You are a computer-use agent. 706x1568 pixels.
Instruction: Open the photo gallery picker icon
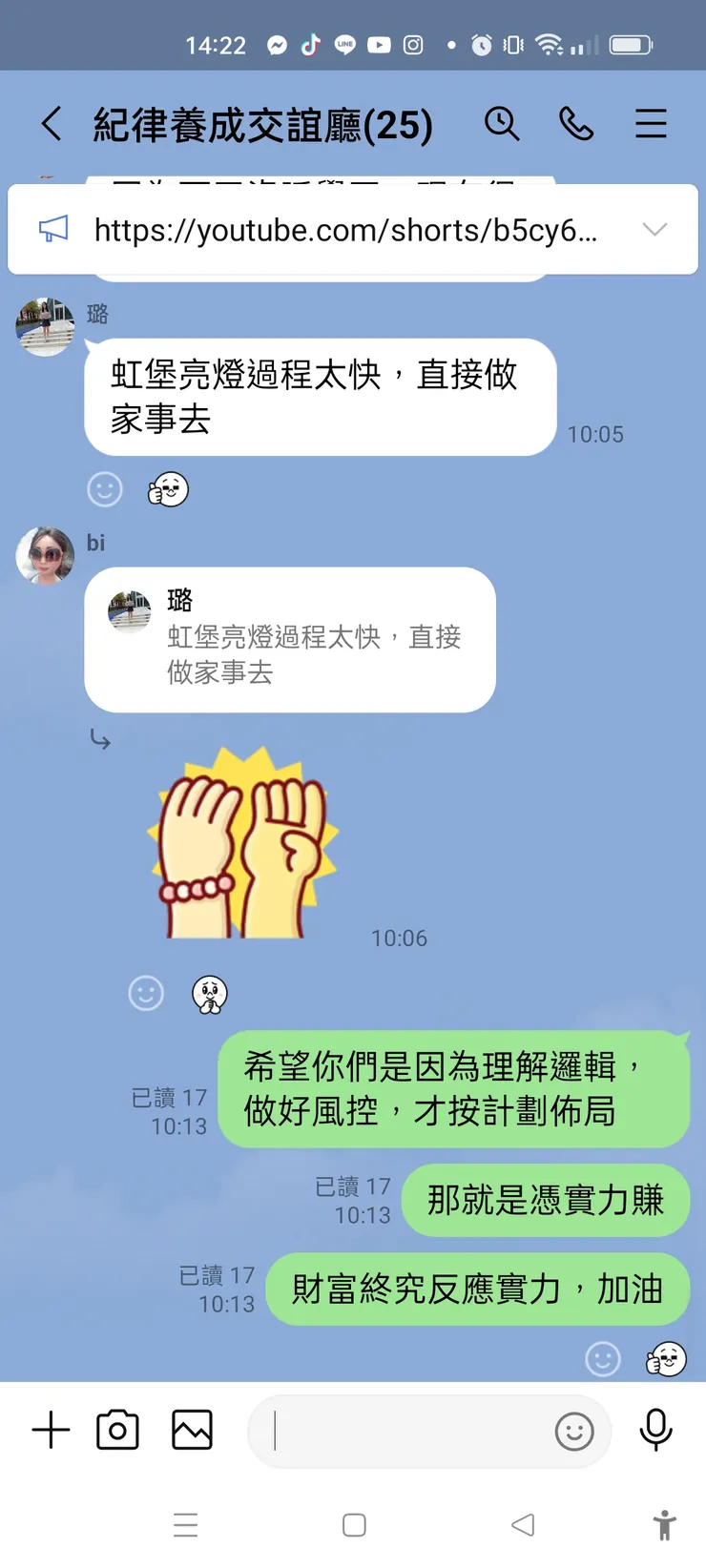(191, 1429)
